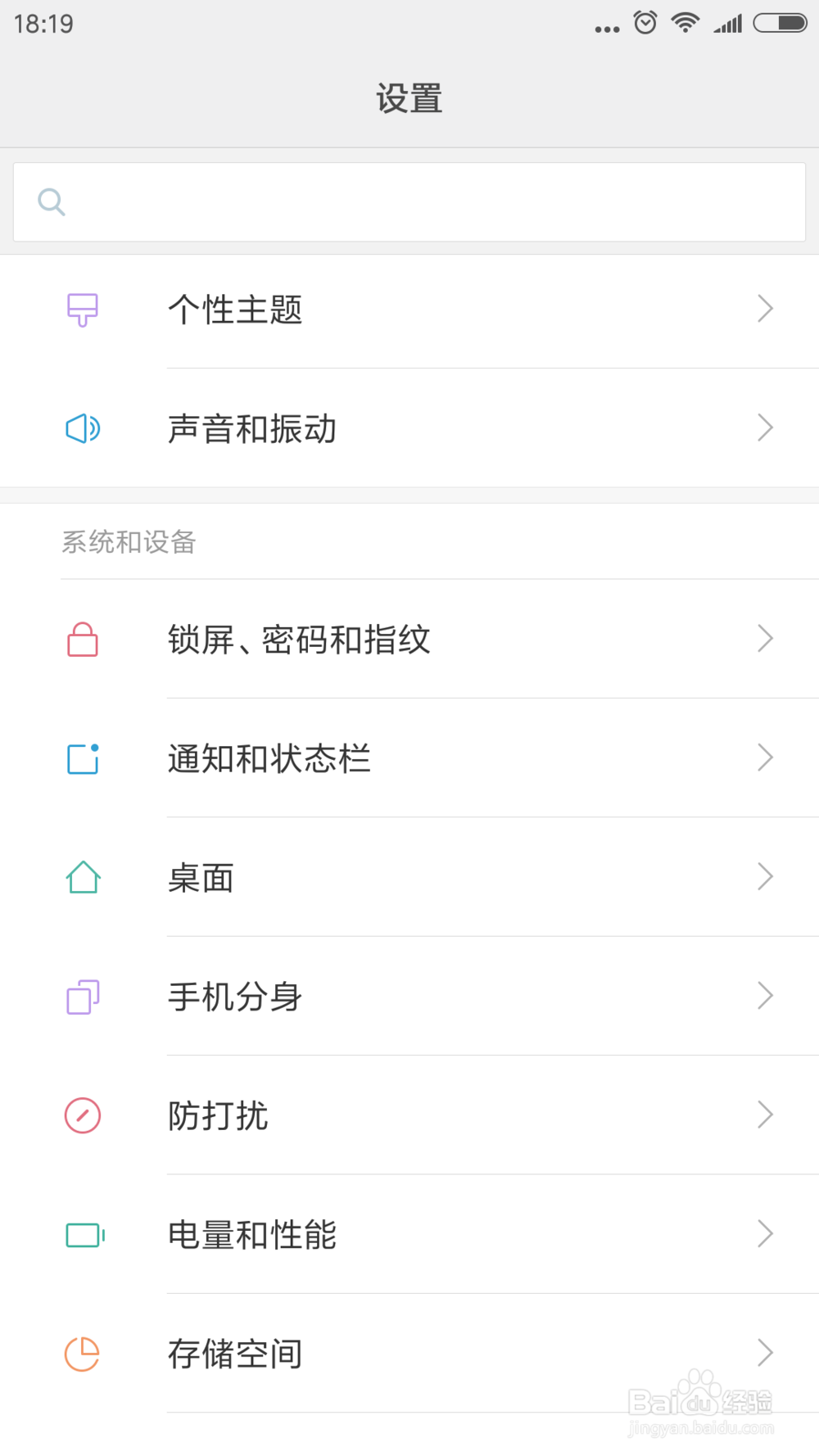Screen dimensions: 819x1456
Task: Open 存储空间 settings
Action: point(409,1354)
